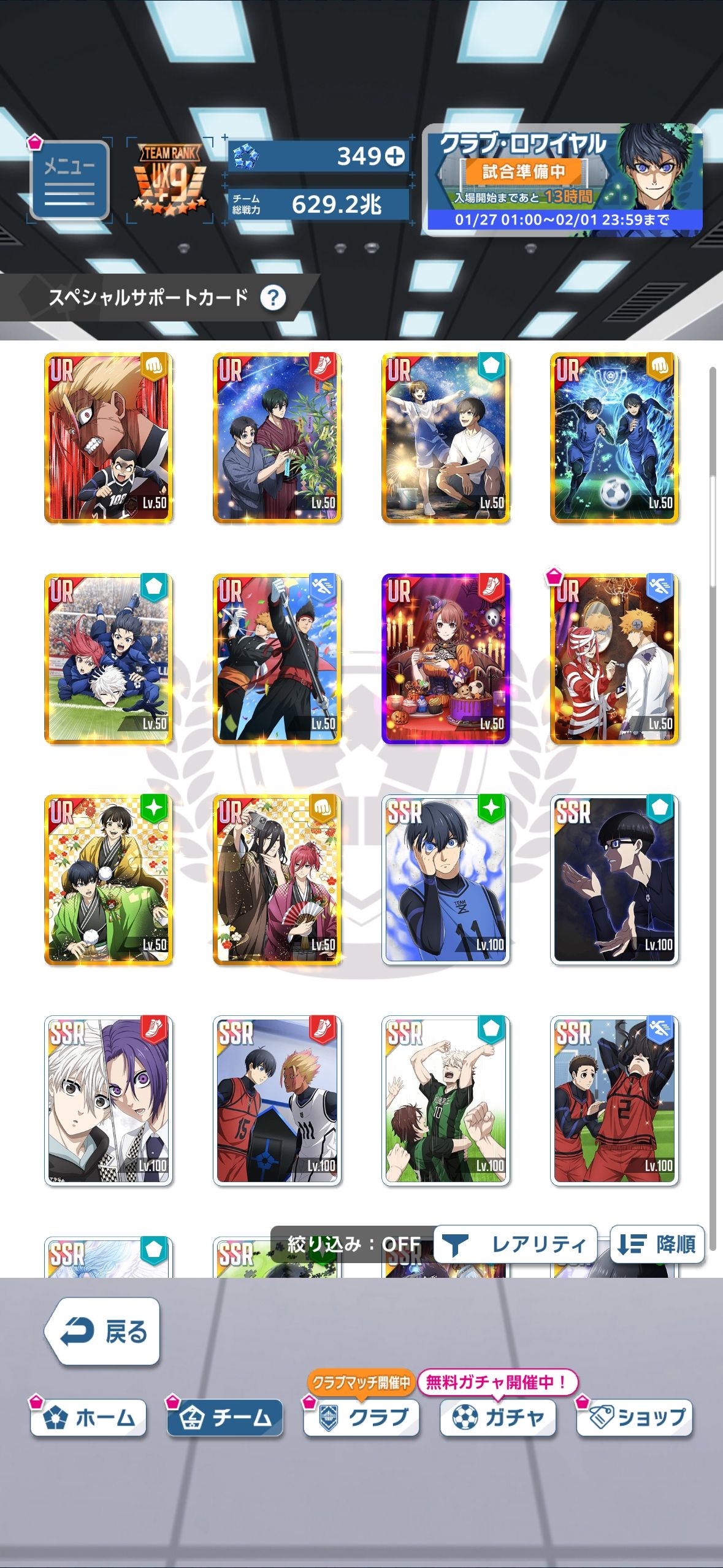The width and height of the screenshot is (723, 1568).
Task: Switch to the ホーム tab
Action: coord(89,1418)
